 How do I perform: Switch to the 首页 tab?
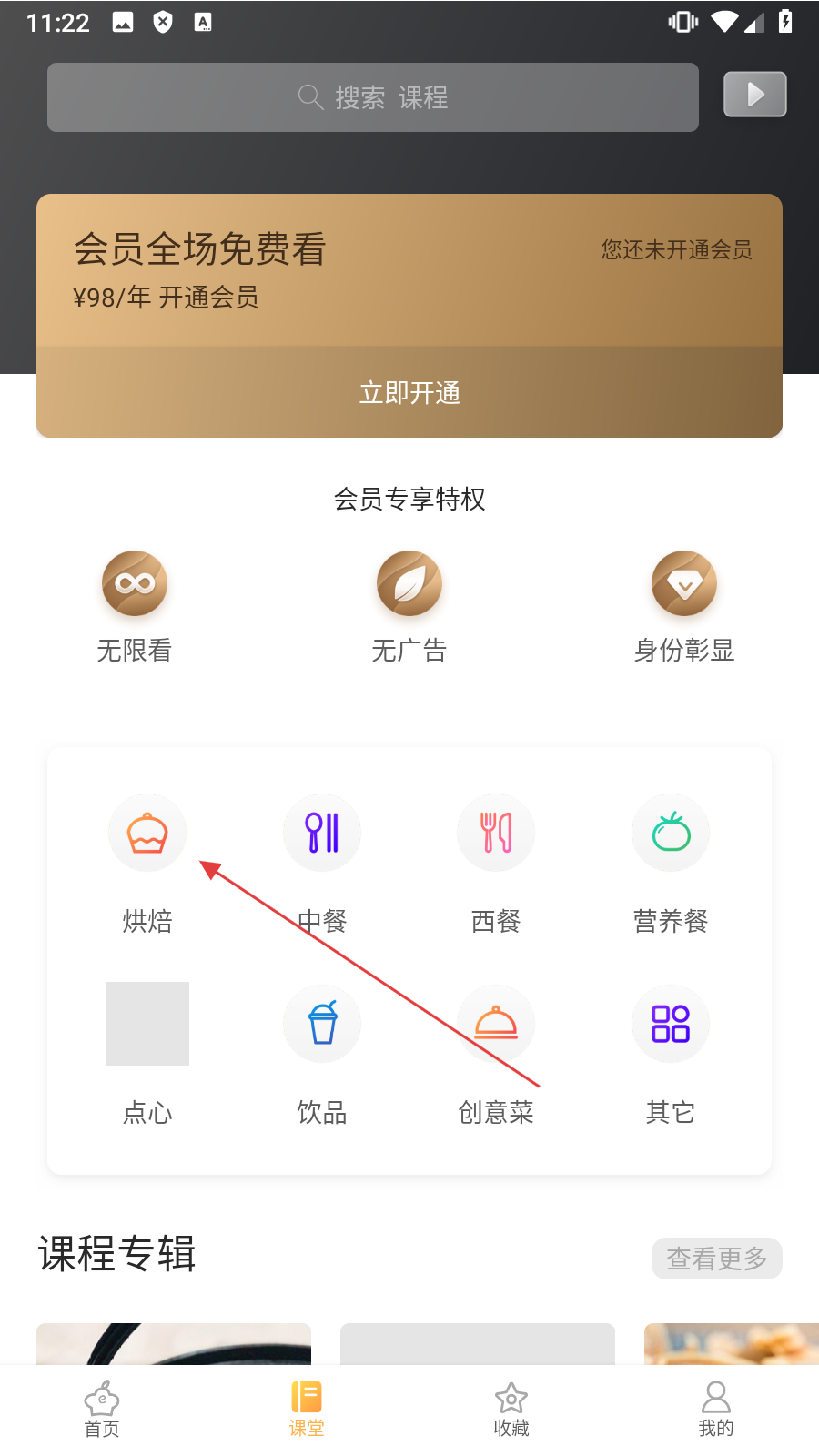tap(102, 1409)
